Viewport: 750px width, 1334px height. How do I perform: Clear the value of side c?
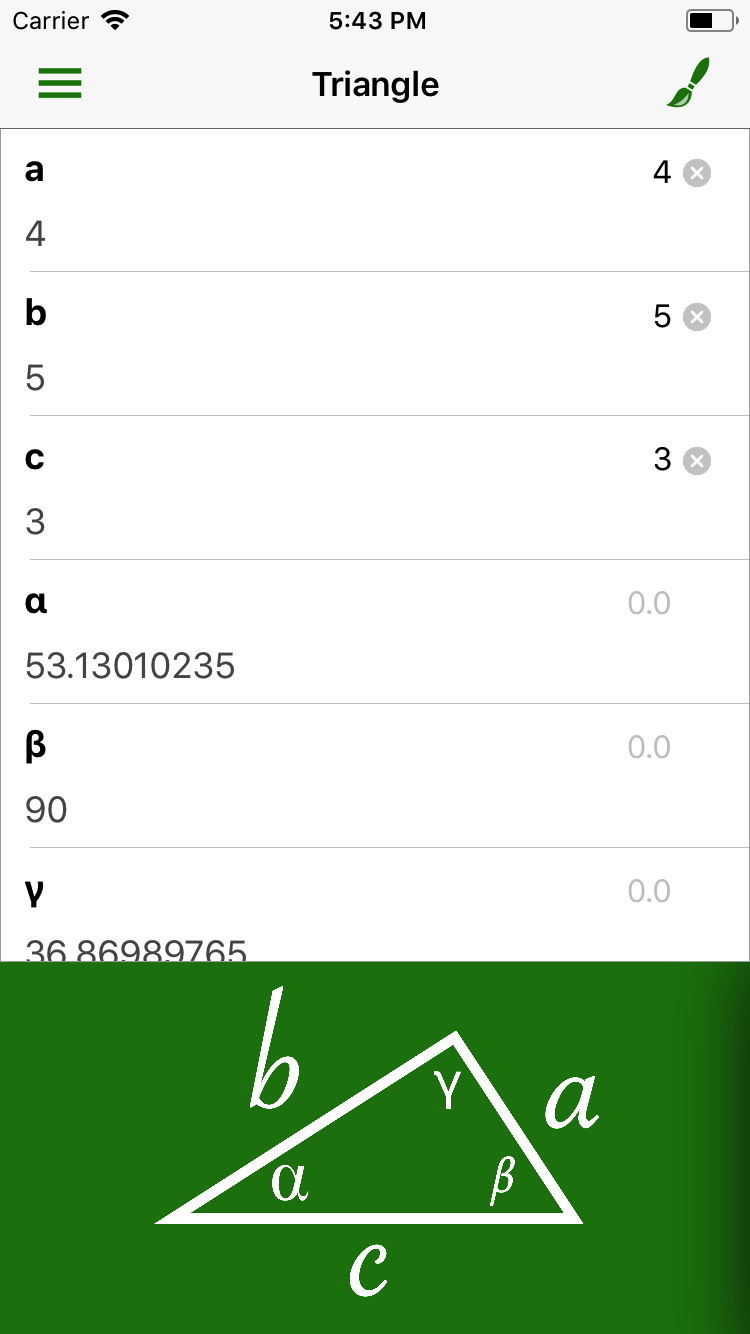[x=697, y=461]
